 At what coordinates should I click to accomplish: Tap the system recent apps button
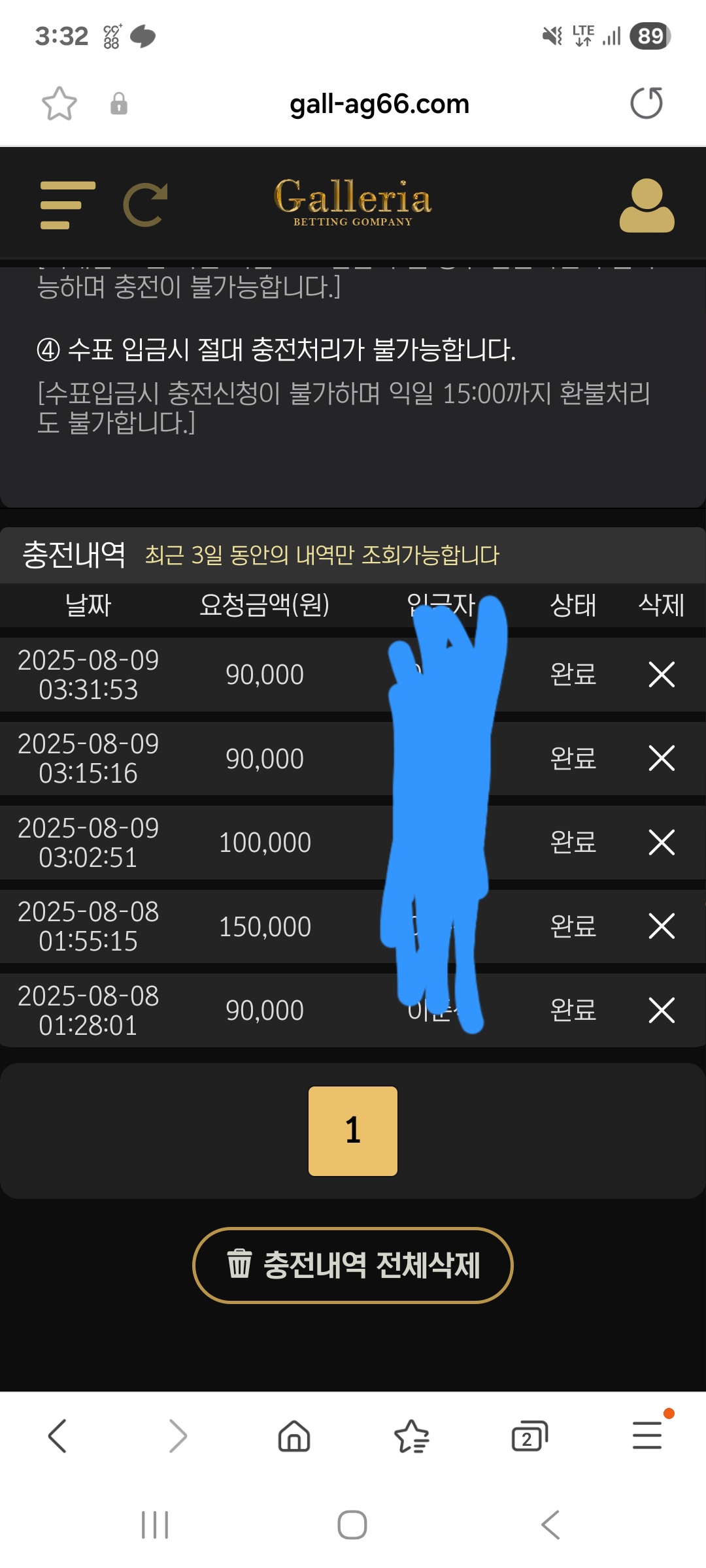click(x=155, y=1525)
